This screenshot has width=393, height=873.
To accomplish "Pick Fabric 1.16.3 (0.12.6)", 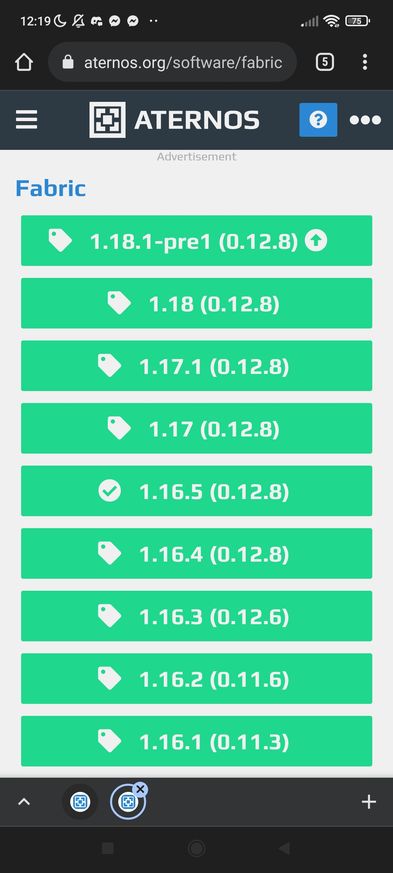I will click(196, 616).
